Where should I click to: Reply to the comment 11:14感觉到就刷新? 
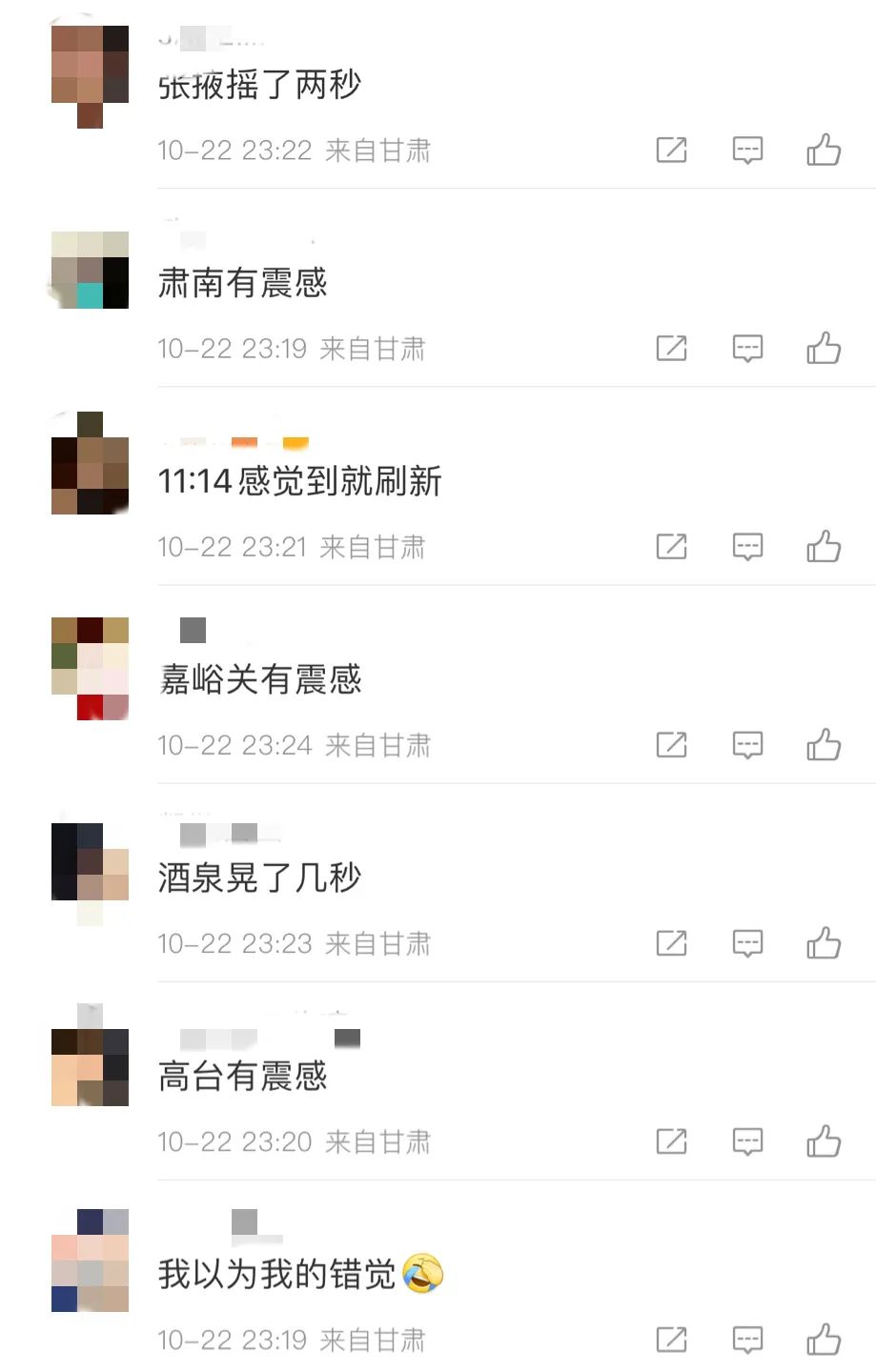tap(747, 546)
